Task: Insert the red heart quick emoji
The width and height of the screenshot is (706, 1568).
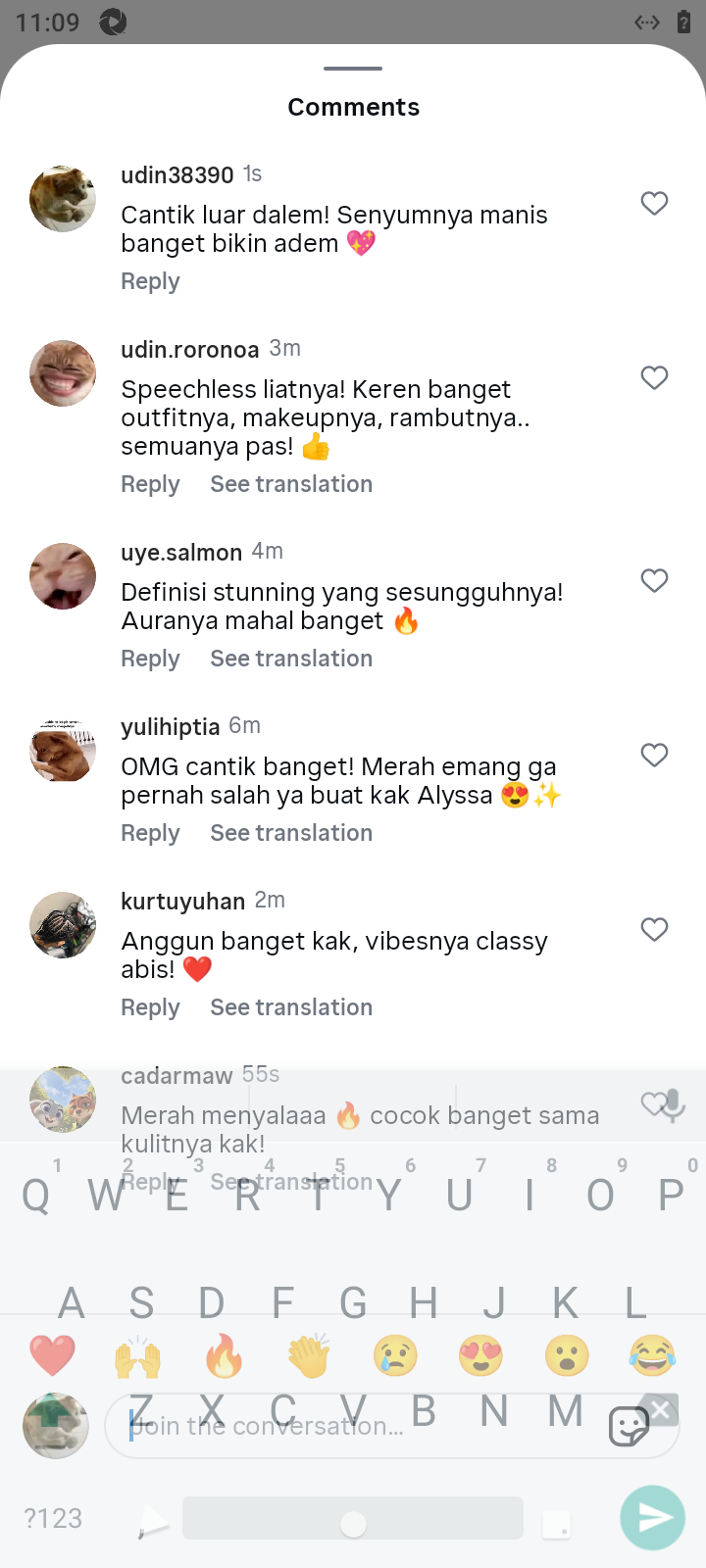Action: click(x=53, y=1356)
